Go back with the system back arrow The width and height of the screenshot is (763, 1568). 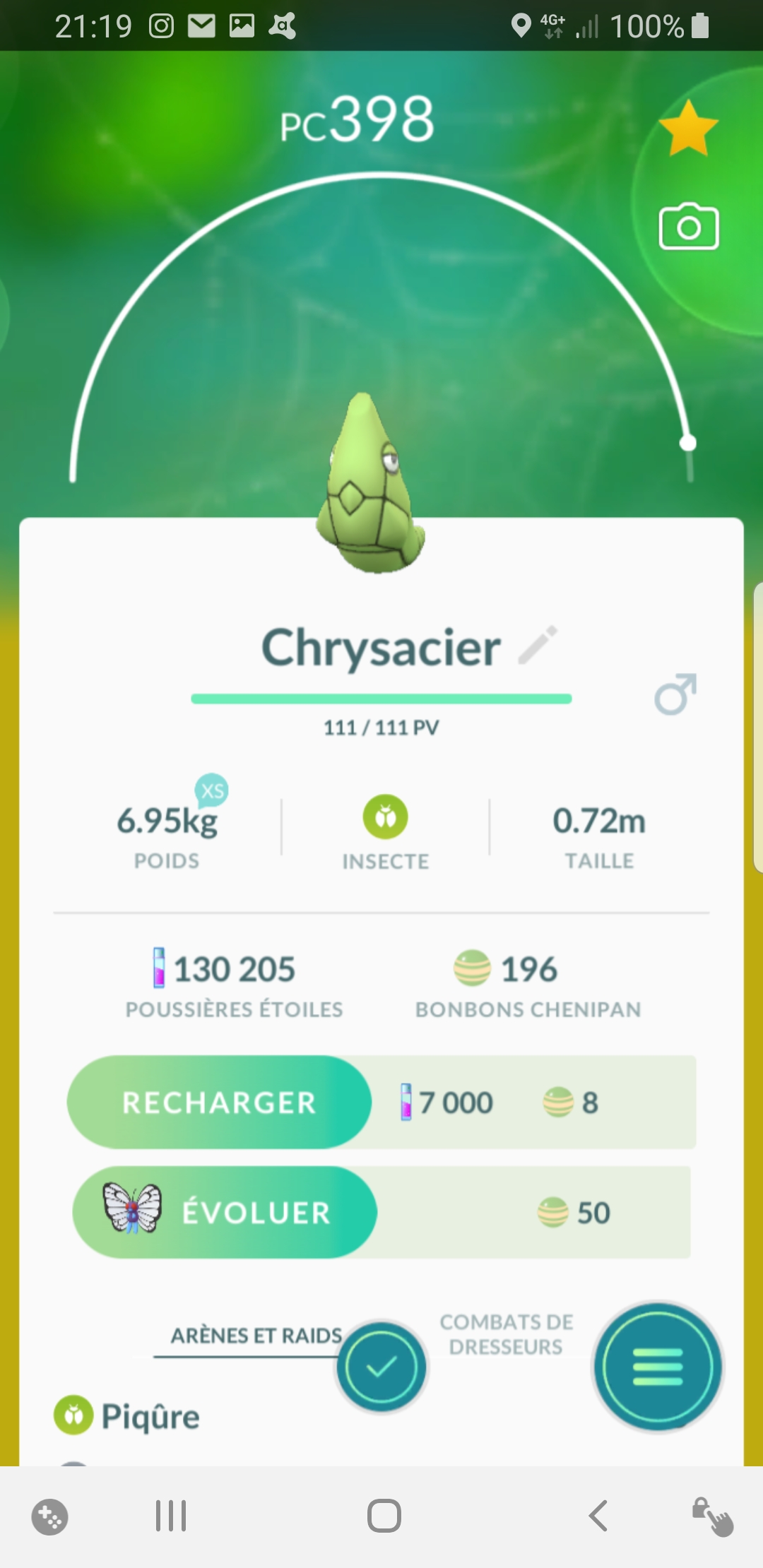(598, 1516)
